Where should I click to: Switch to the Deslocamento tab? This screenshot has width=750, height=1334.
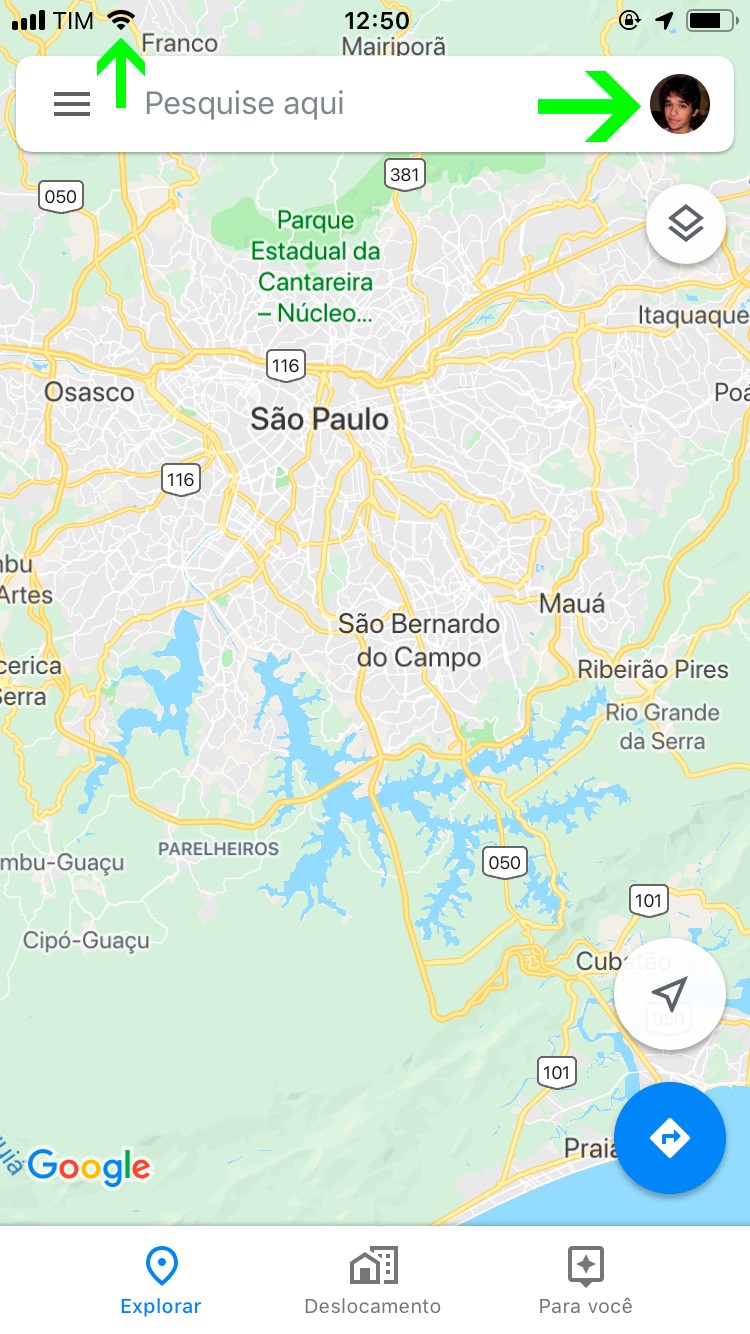click(x=373, y=1280)
